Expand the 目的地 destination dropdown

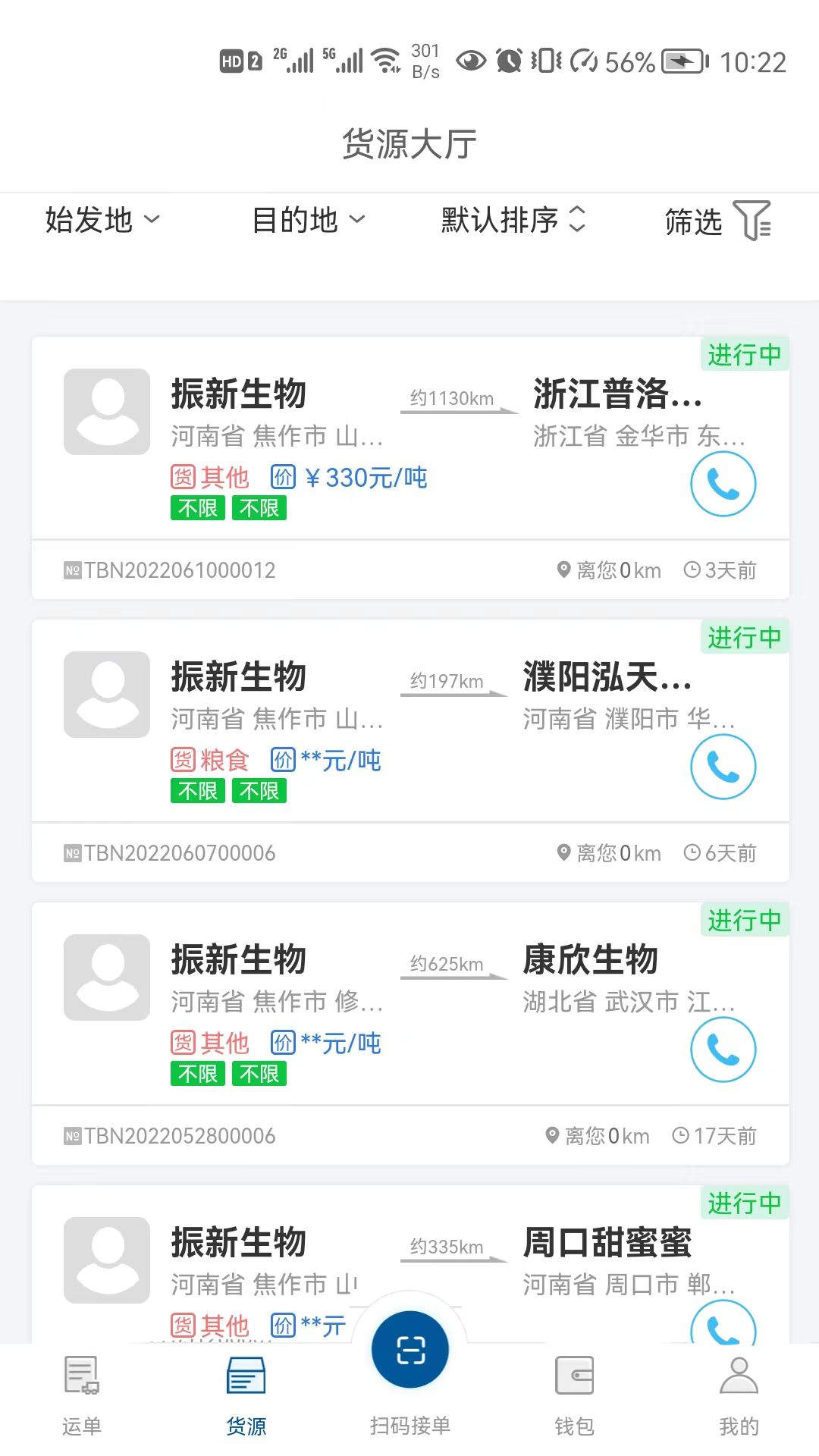(308, 221)
